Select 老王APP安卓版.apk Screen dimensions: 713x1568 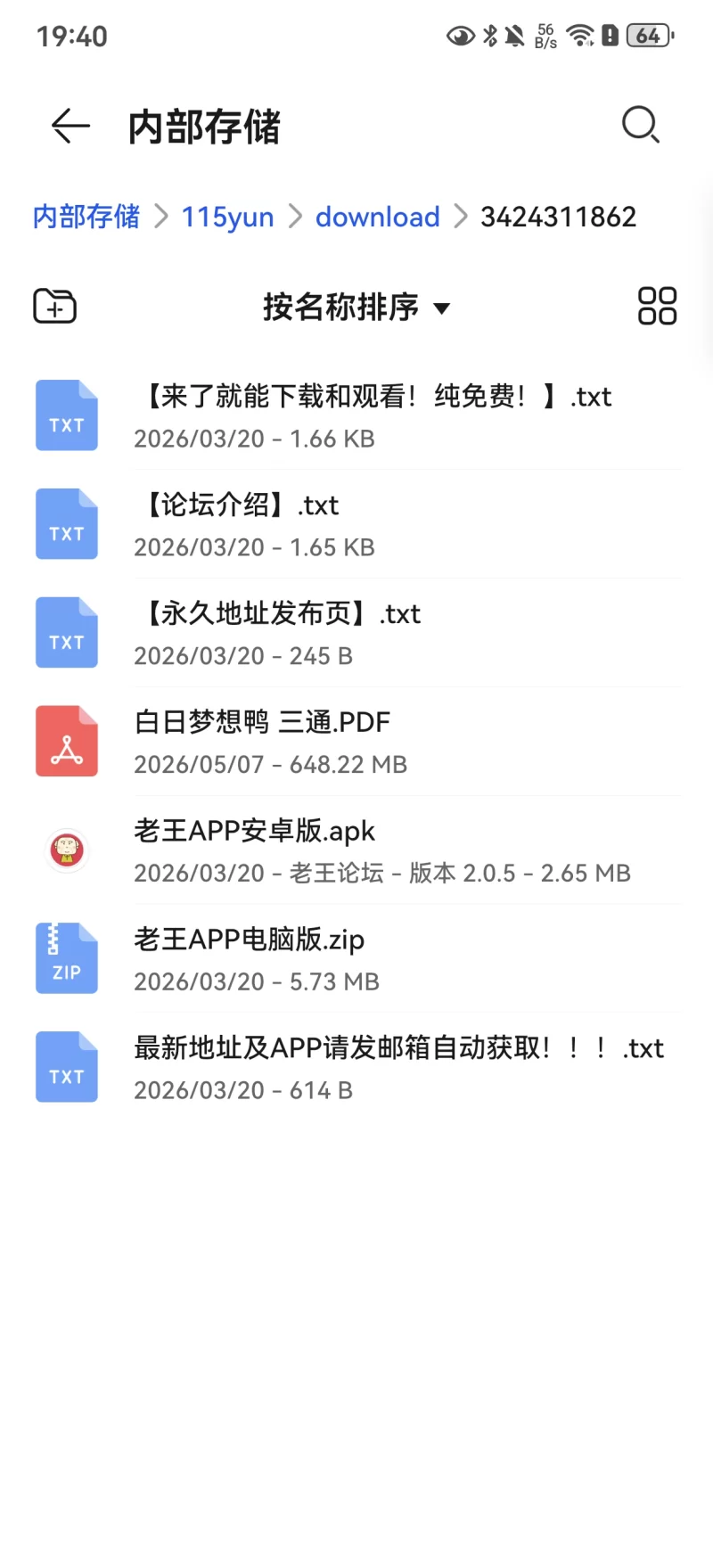point(356,850)
